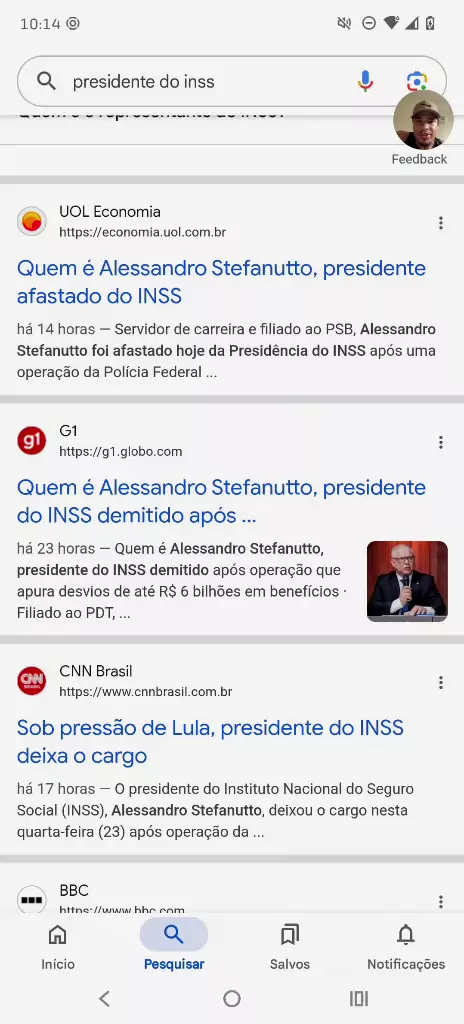
Task: Select the Pesquisar tab
Action: tap(174, 947)
